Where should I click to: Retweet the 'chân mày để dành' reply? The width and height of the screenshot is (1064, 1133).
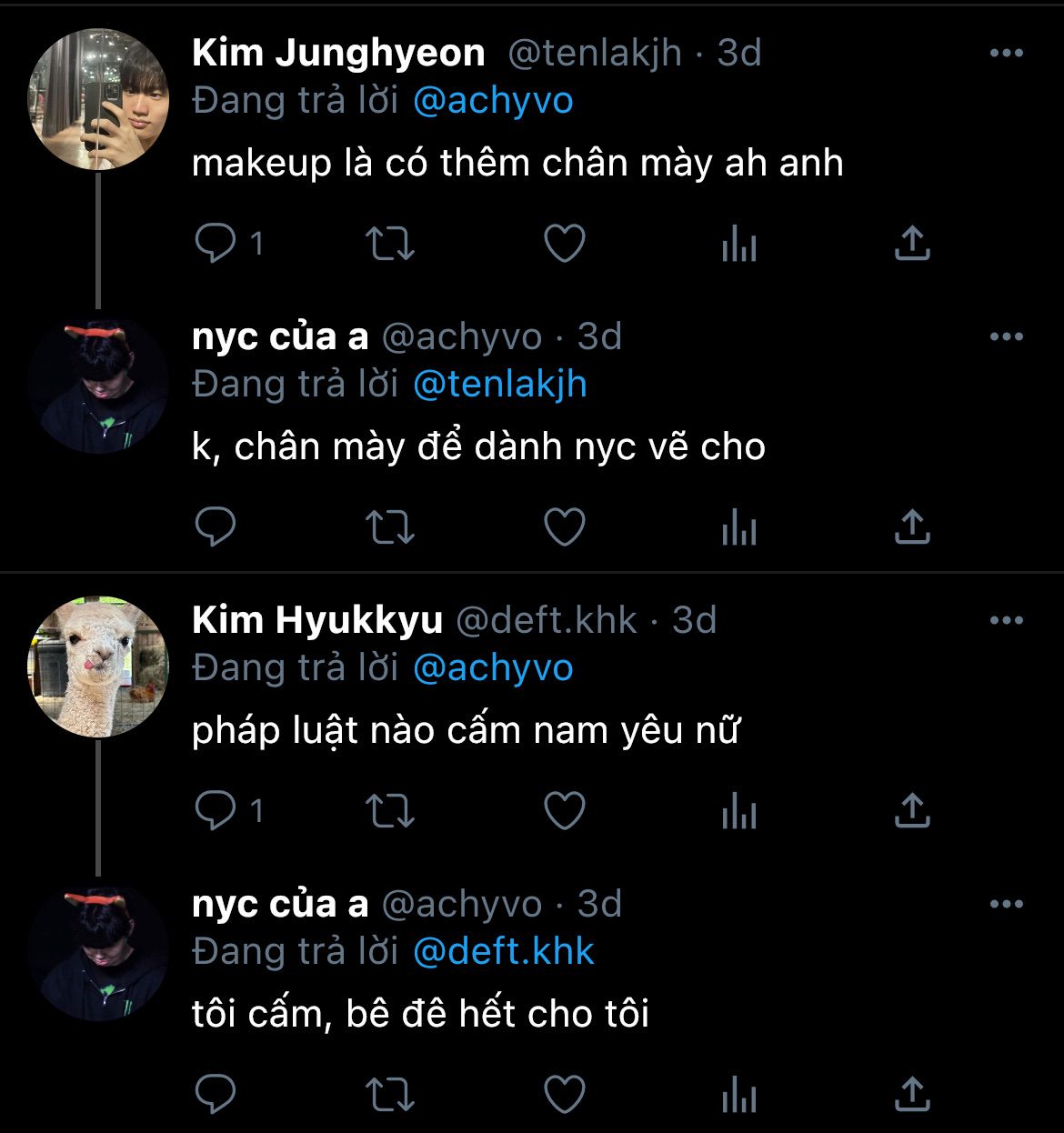390,526
